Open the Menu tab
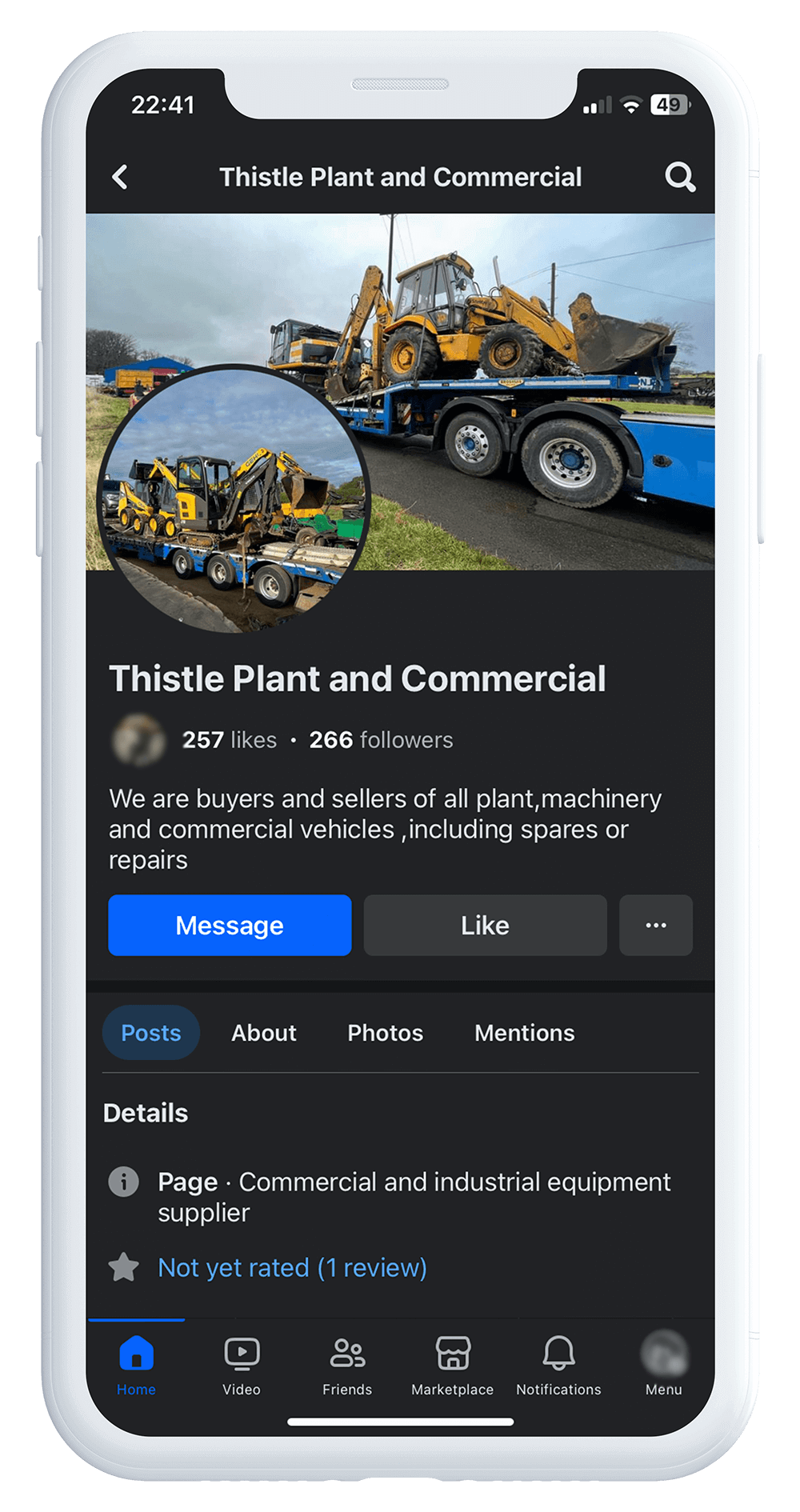The height and width of the screenshot is (1512, 800). tap(664, 1366)
